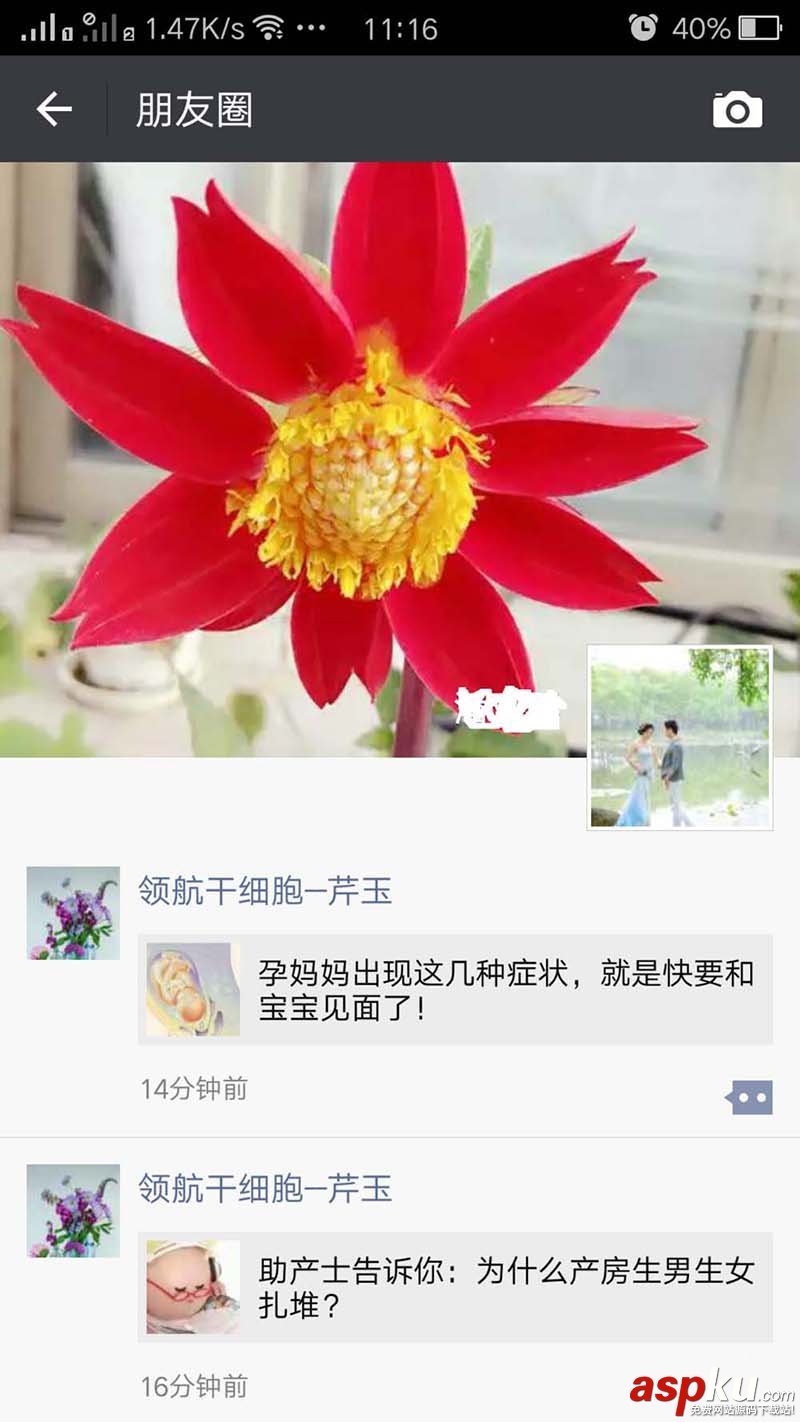
Task: Tap the 16分钟前 timestamp on the second post
Action: [192, 1388]
